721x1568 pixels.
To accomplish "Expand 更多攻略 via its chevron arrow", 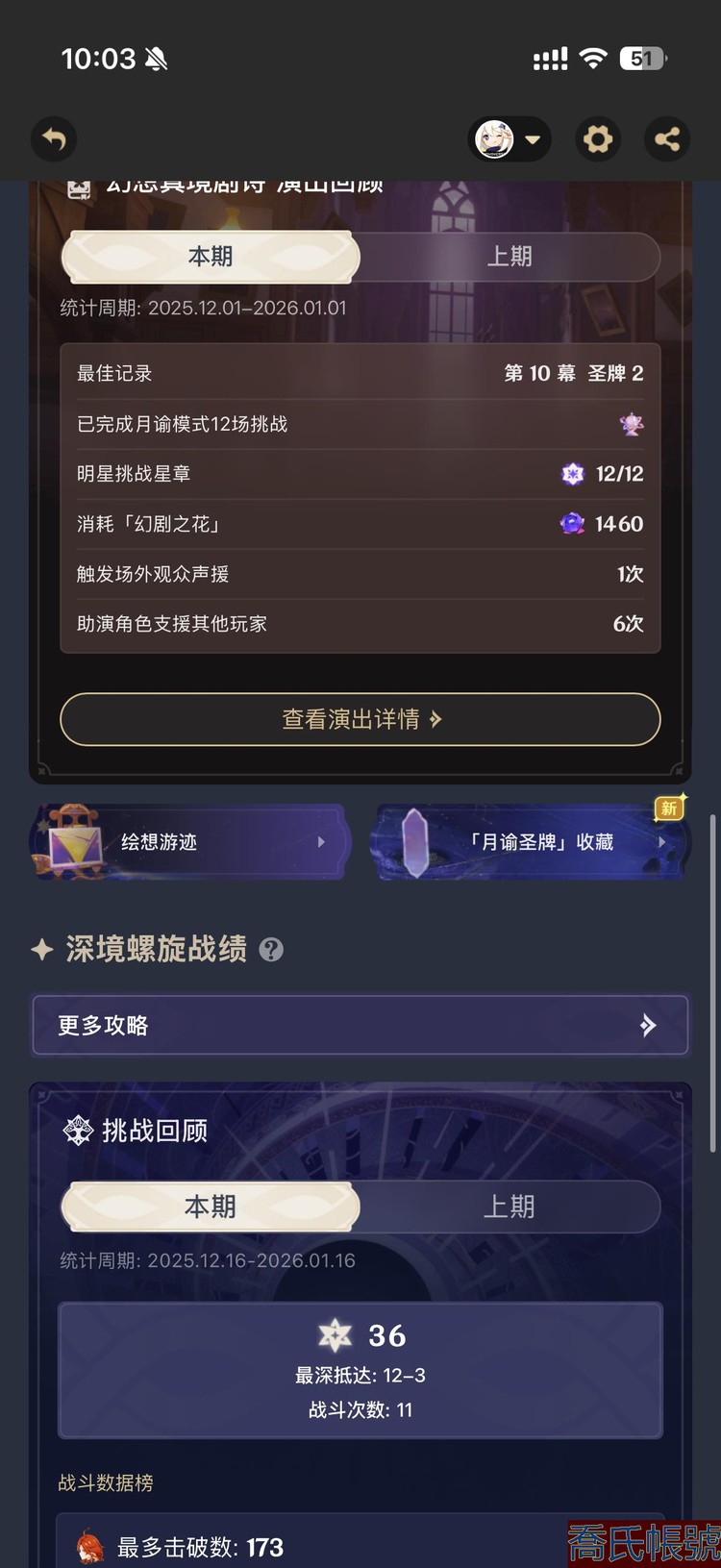I will pos(647,1025).
